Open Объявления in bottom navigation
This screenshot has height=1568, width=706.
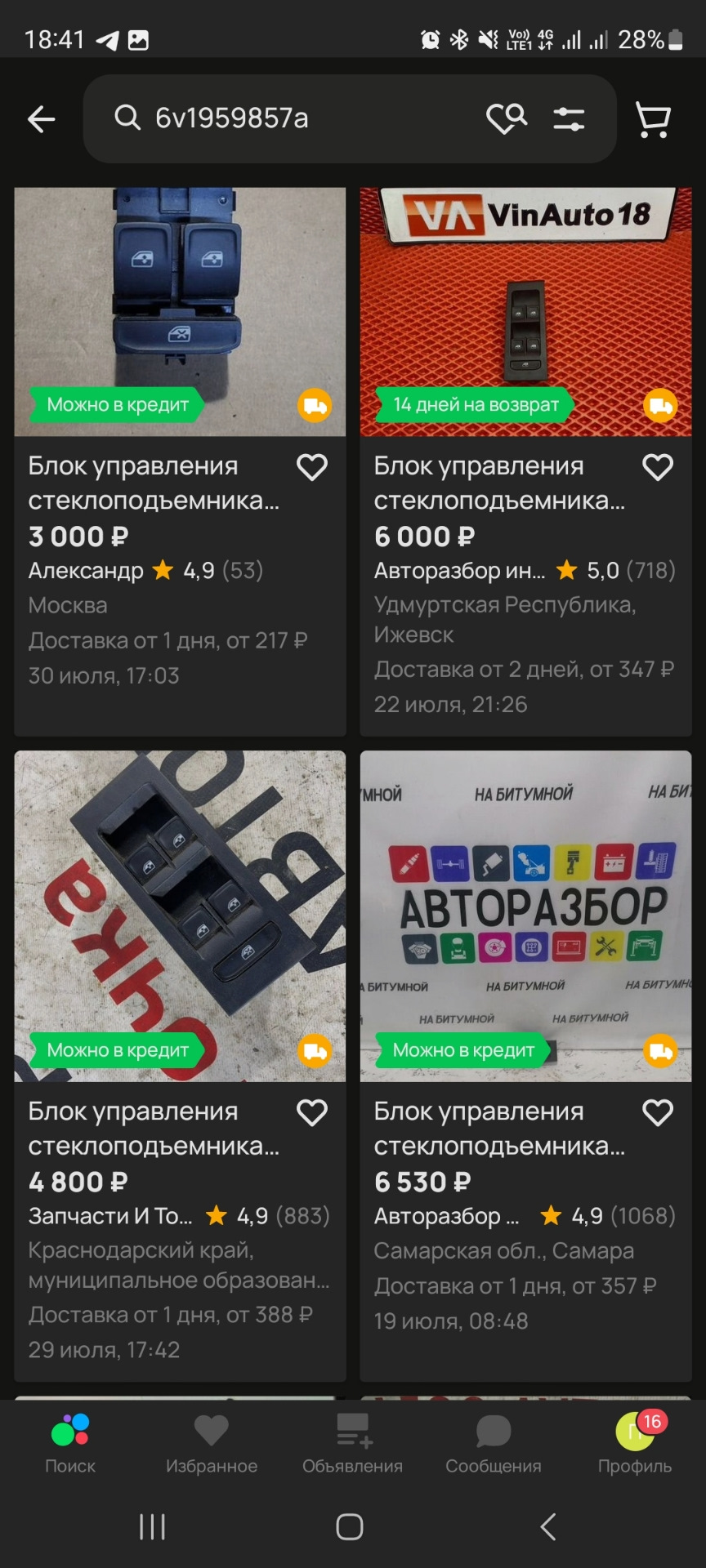pos(352,1445)
